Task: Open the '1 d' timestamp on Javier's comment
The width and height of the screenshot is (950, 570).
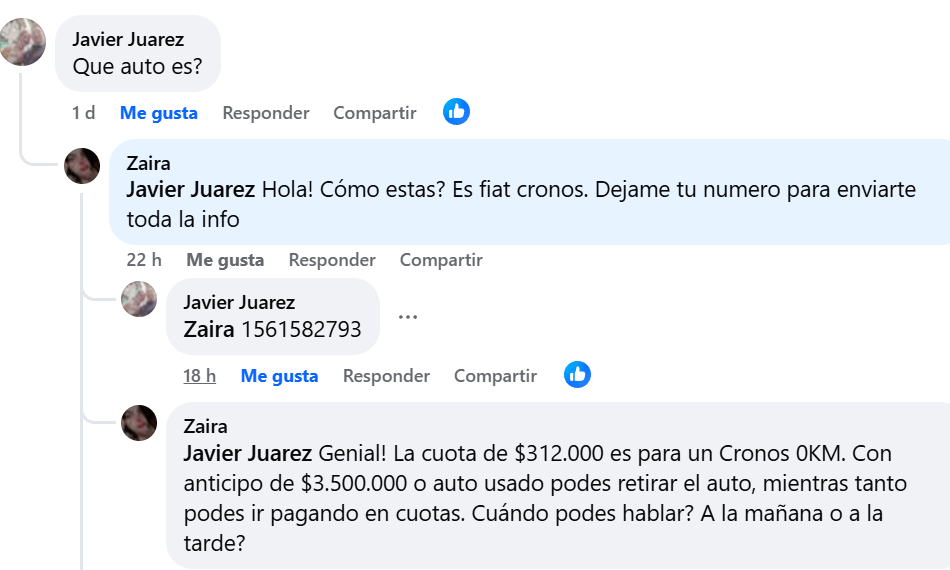Action: (83, 113)
